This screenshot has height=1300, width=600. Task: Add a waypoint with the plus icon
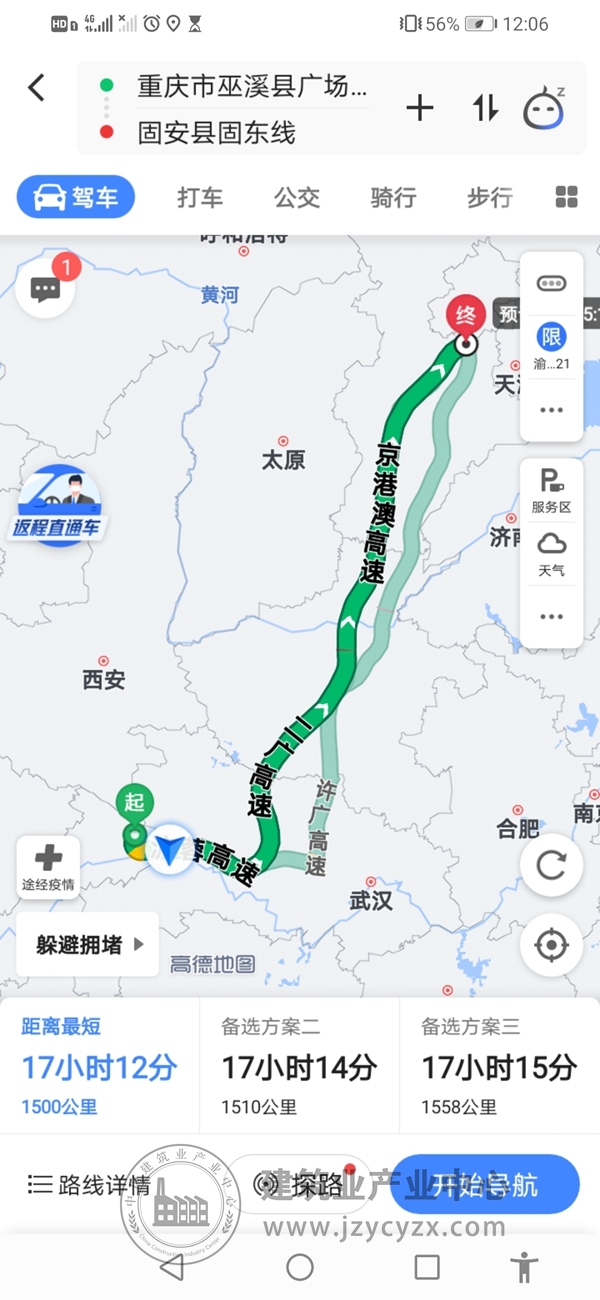click(x=420, y=108)
